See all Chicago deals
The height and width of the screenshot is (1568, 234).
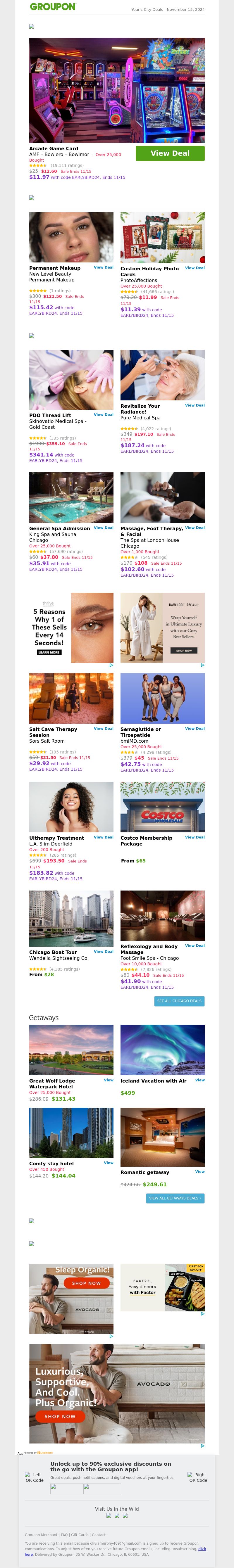pos(179,1001)
